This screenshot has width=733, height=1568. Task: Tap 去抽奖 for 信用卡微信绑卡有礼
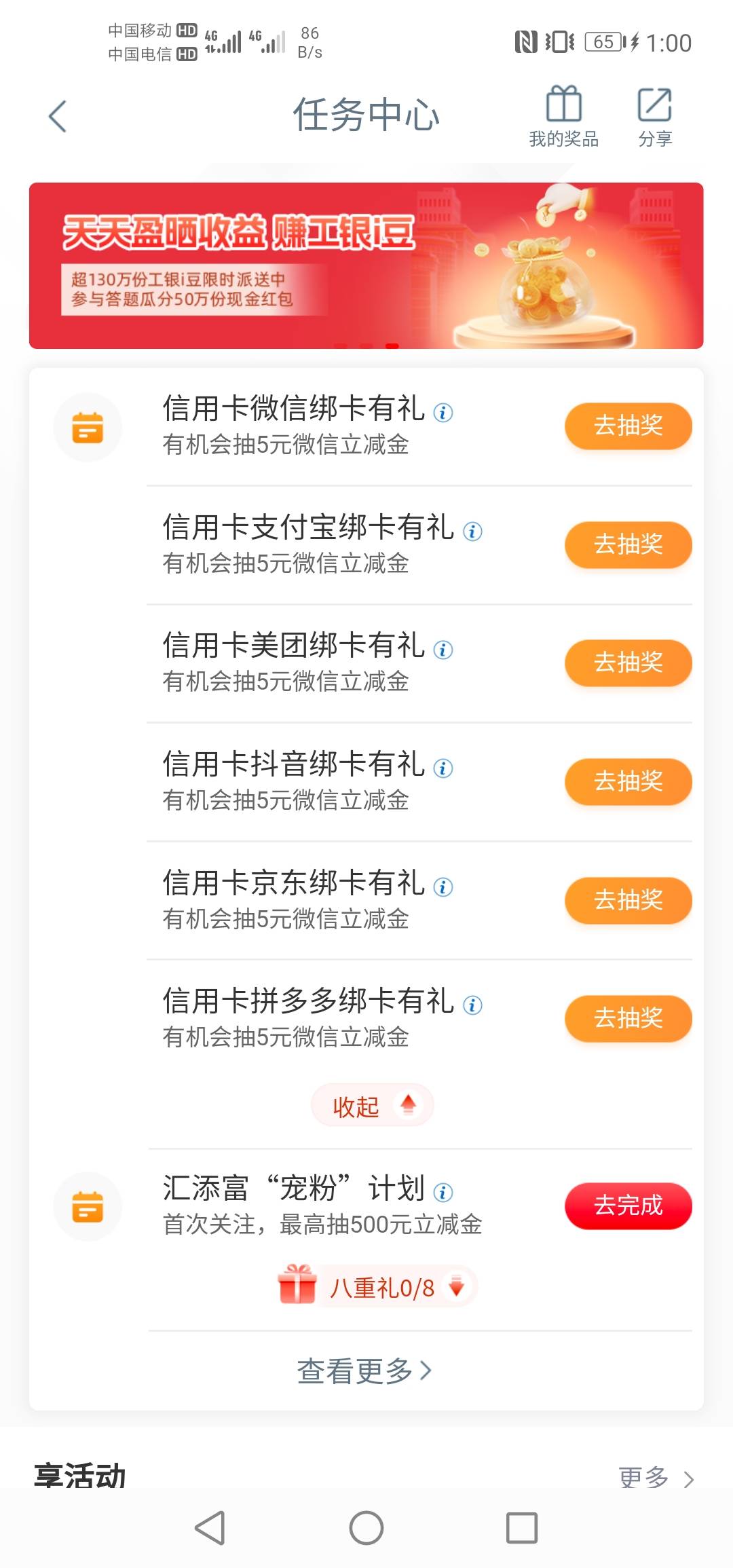coord(628,426)
